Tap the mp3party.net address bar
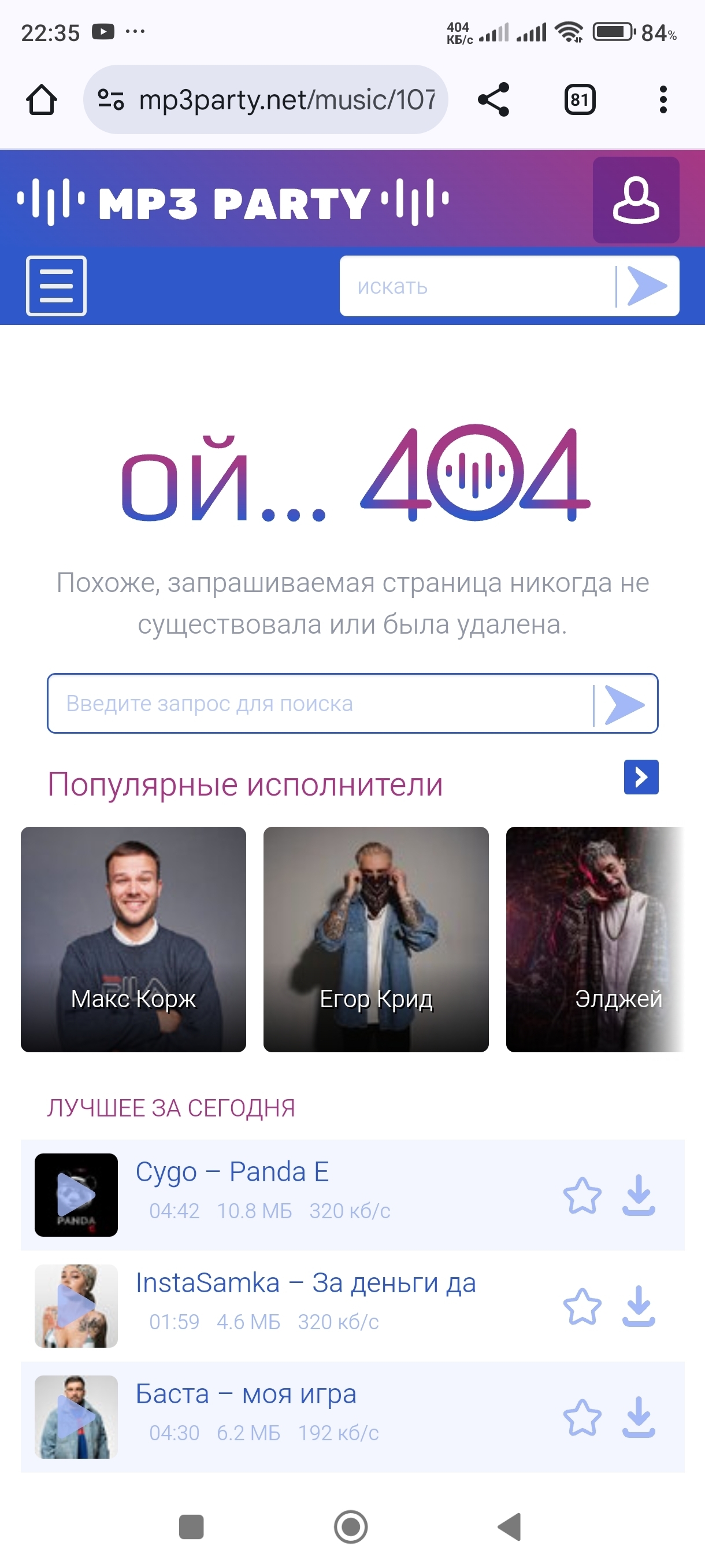Viewport: 705px width, 1568px height. [286, 100]
